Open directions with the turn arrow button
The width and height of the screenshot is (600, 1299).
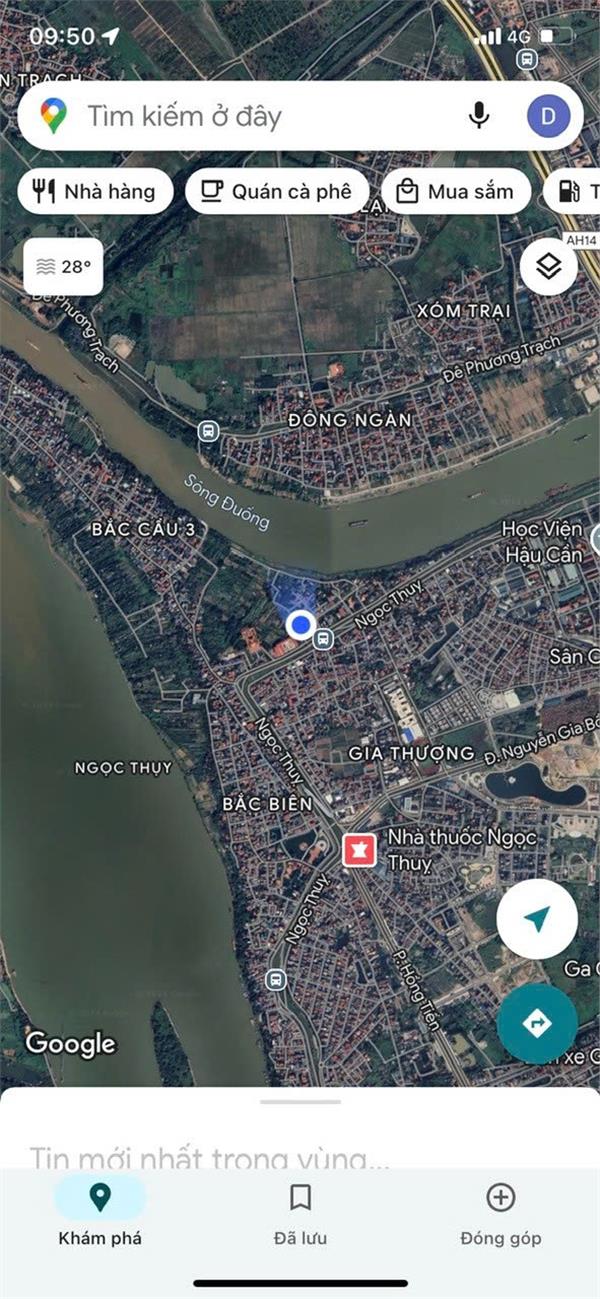(538, 1023)
